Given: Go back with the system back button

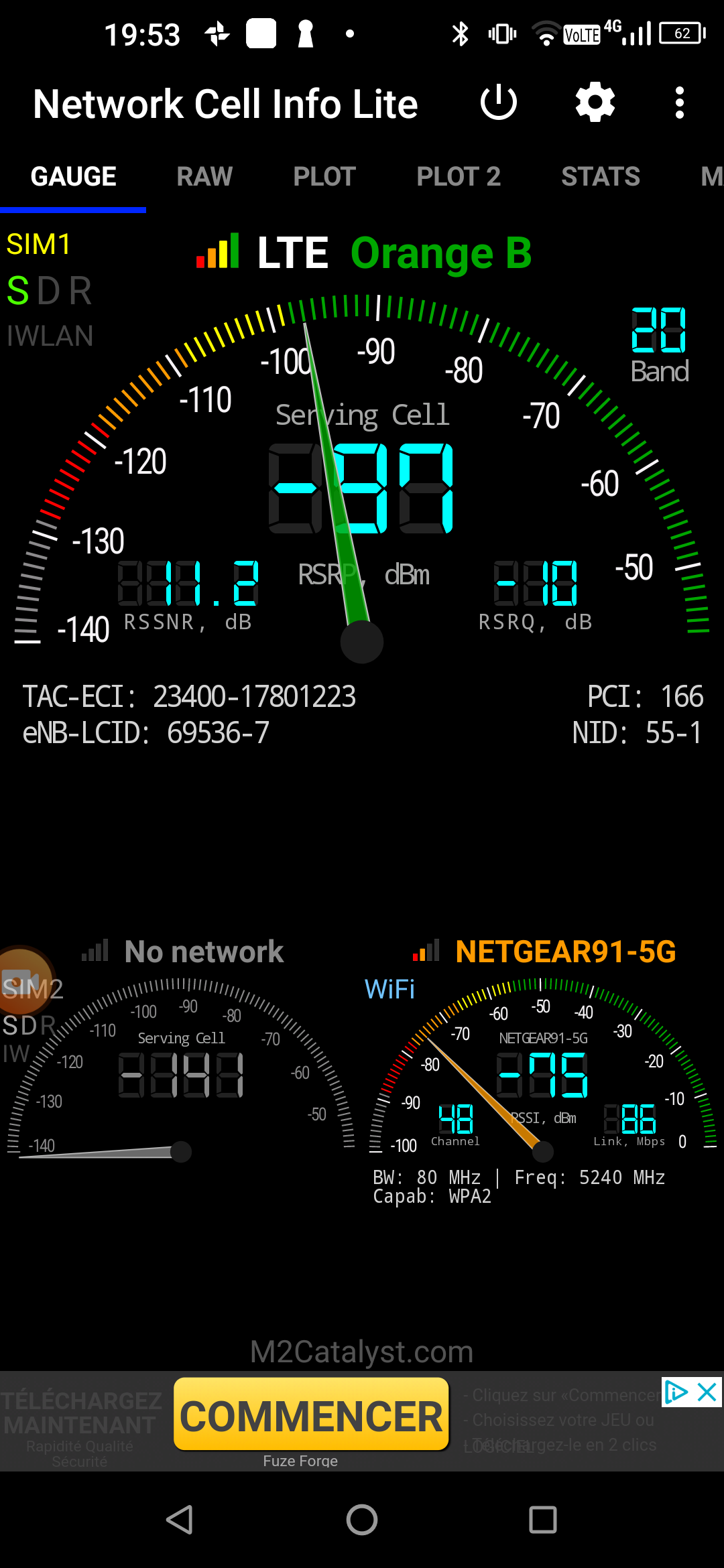Looking at the screenshot, I should click(180, 1520).
